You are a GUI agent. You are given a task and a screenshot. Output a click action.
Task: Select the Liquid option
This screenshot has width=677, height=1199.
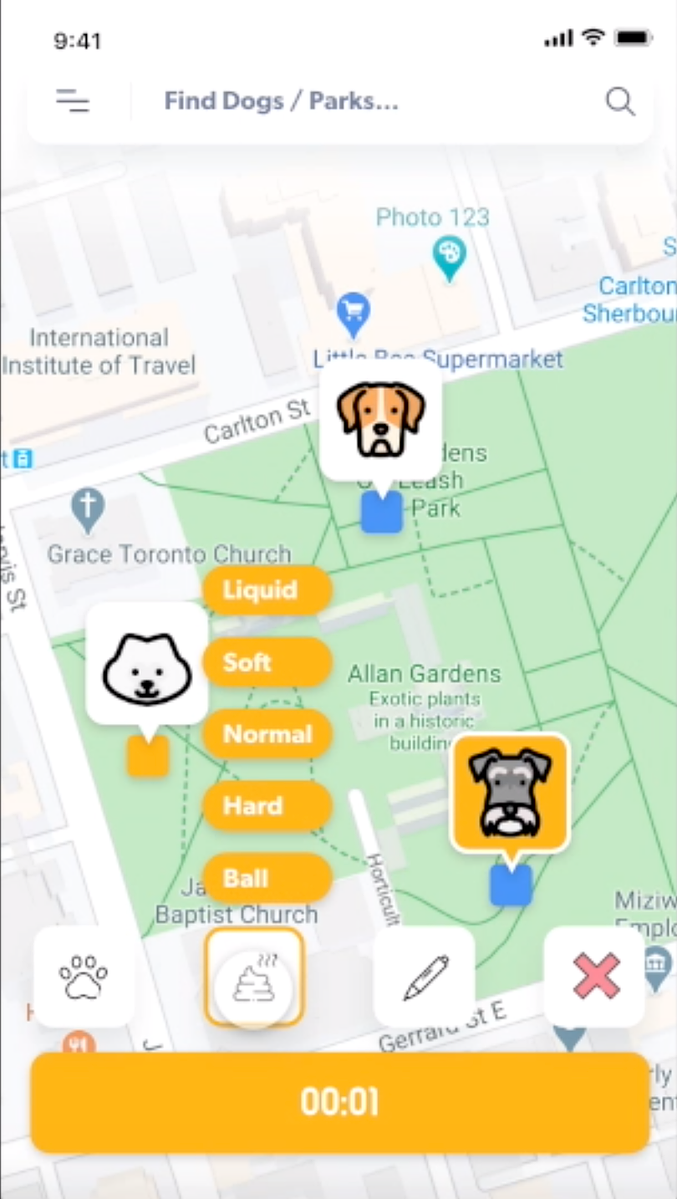266,590
